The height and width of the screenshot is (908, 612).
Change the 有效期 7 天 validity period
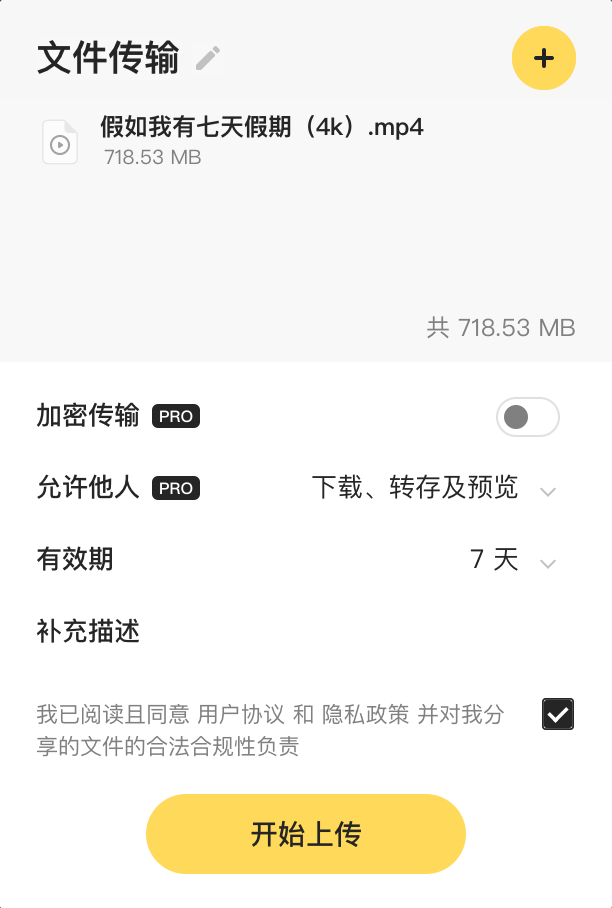point(512,560)
